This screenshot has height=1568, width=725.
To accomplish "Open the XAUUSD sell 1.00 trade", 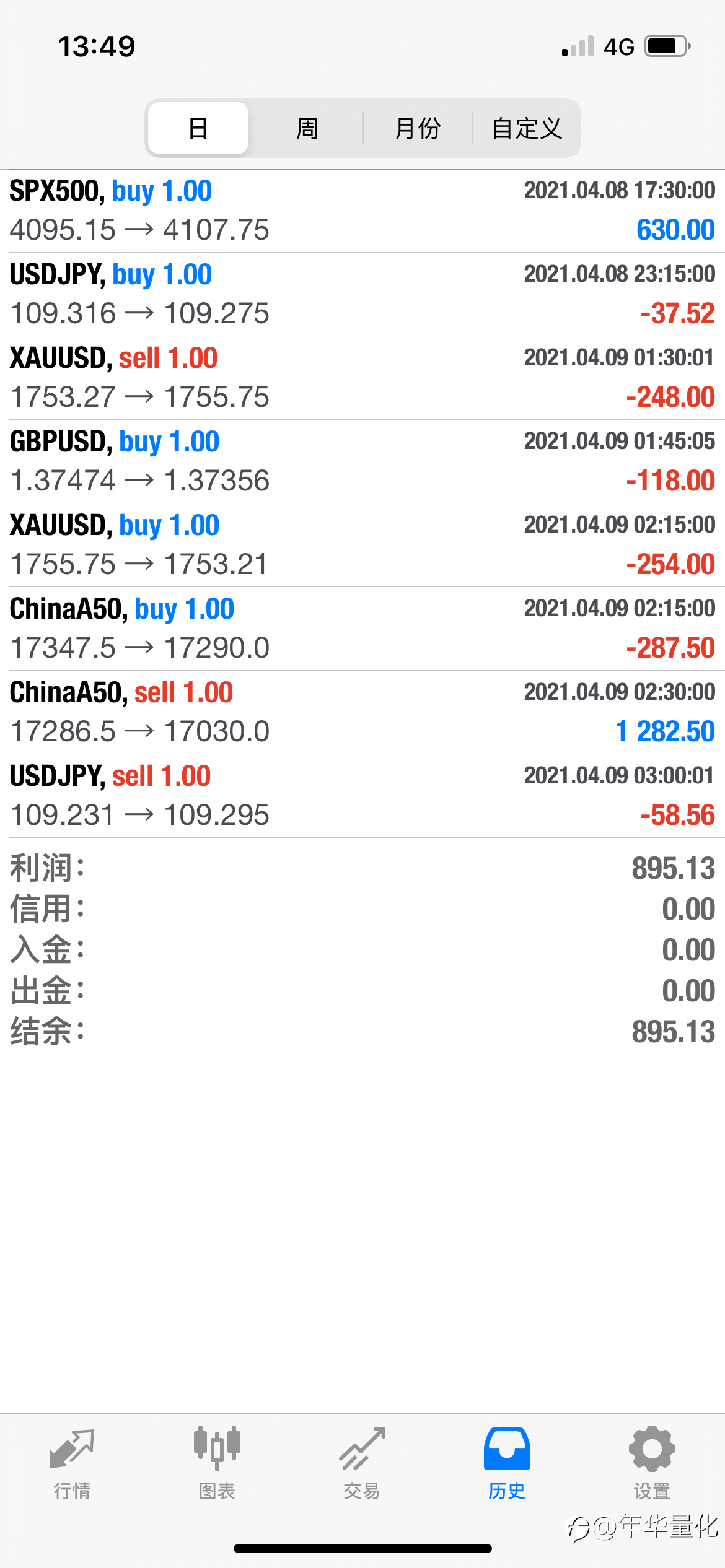I will pos(362,378).
